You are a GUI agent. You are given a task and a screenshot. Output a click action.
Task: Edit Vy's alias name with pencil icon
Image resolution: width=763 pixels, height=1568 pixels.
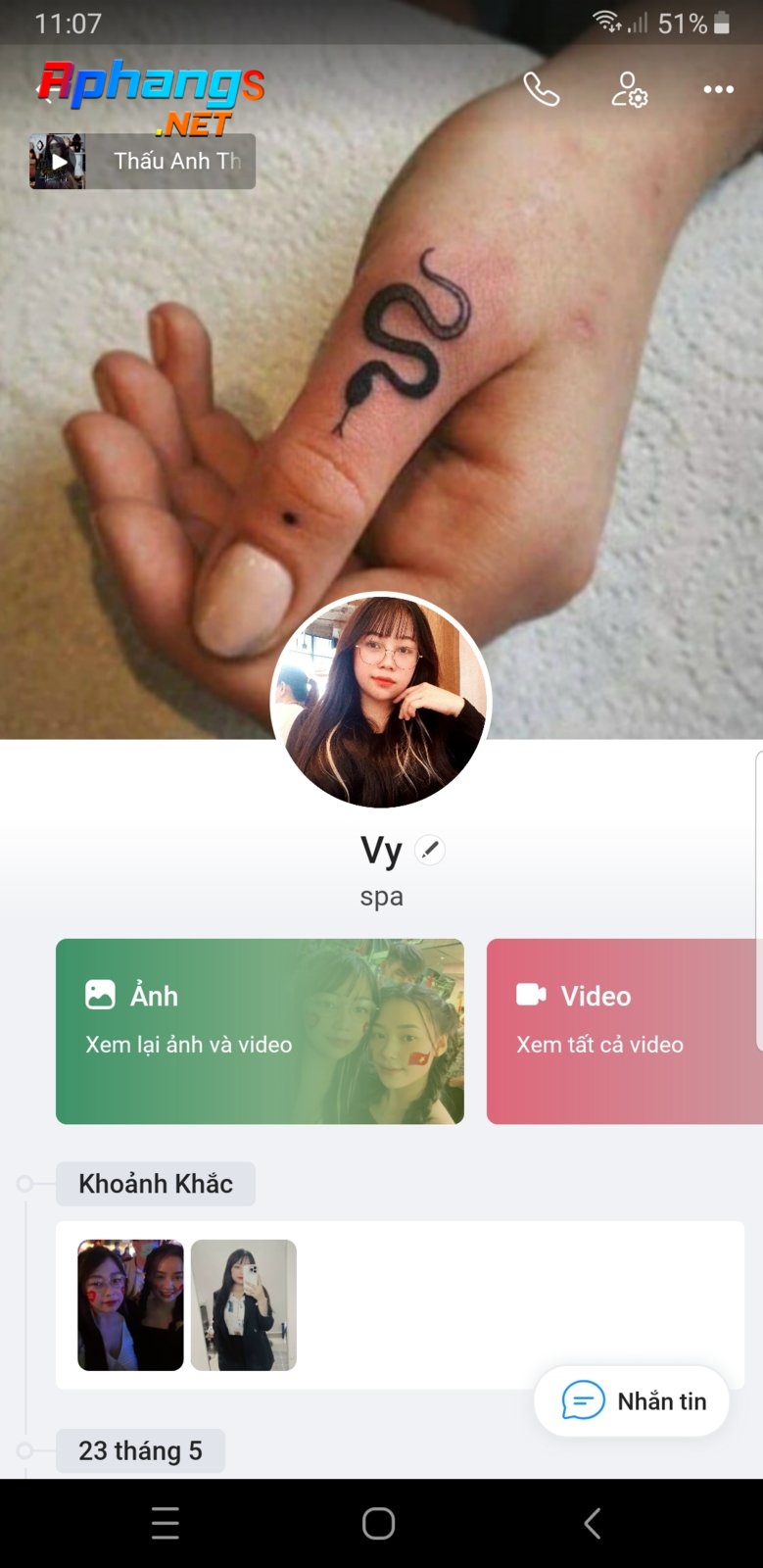[x=429, y=850]
